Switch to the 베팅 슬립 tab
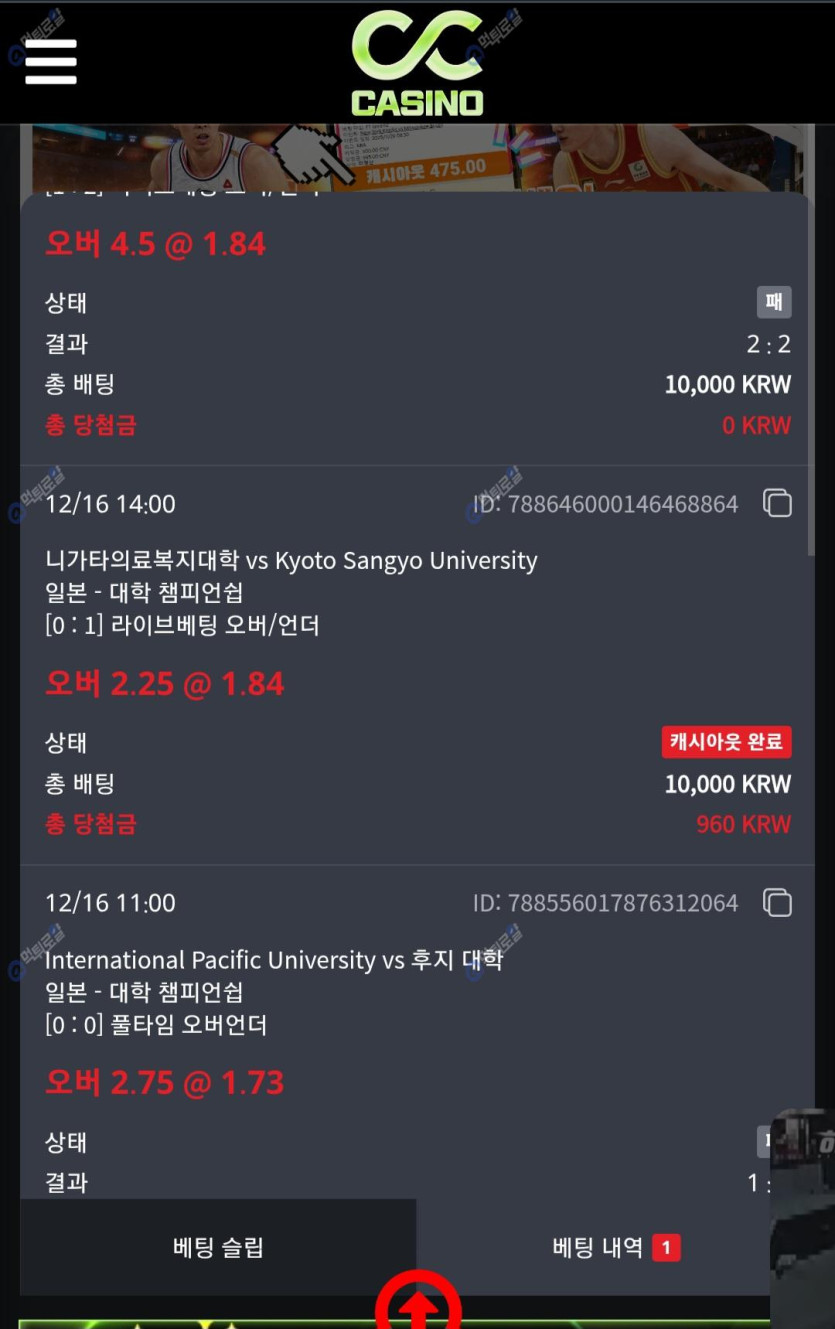835x1329 pixels. tap(218, 1247)
